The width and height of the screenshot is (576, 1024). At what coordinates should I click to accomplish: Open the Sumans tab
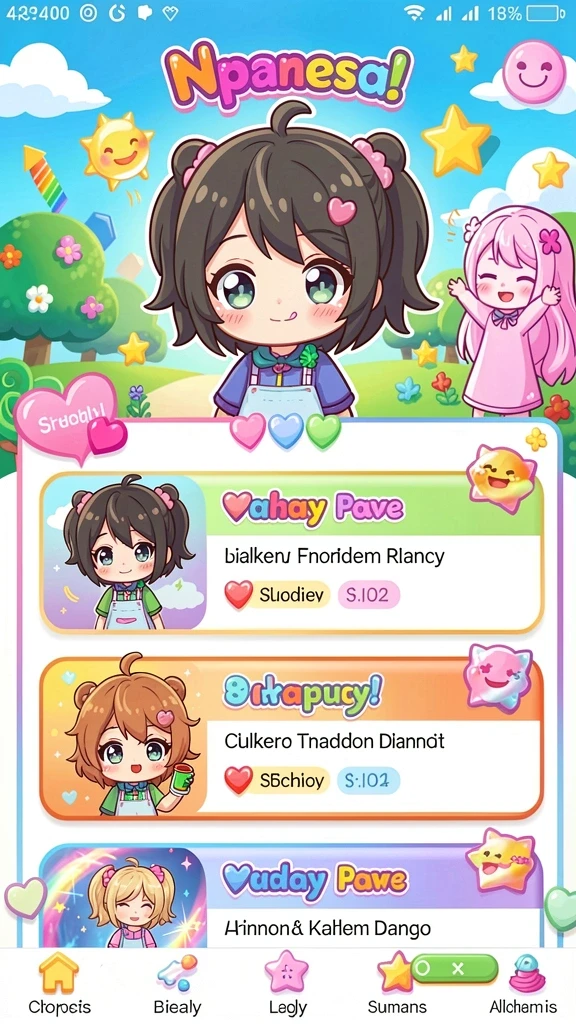[396, 984]
